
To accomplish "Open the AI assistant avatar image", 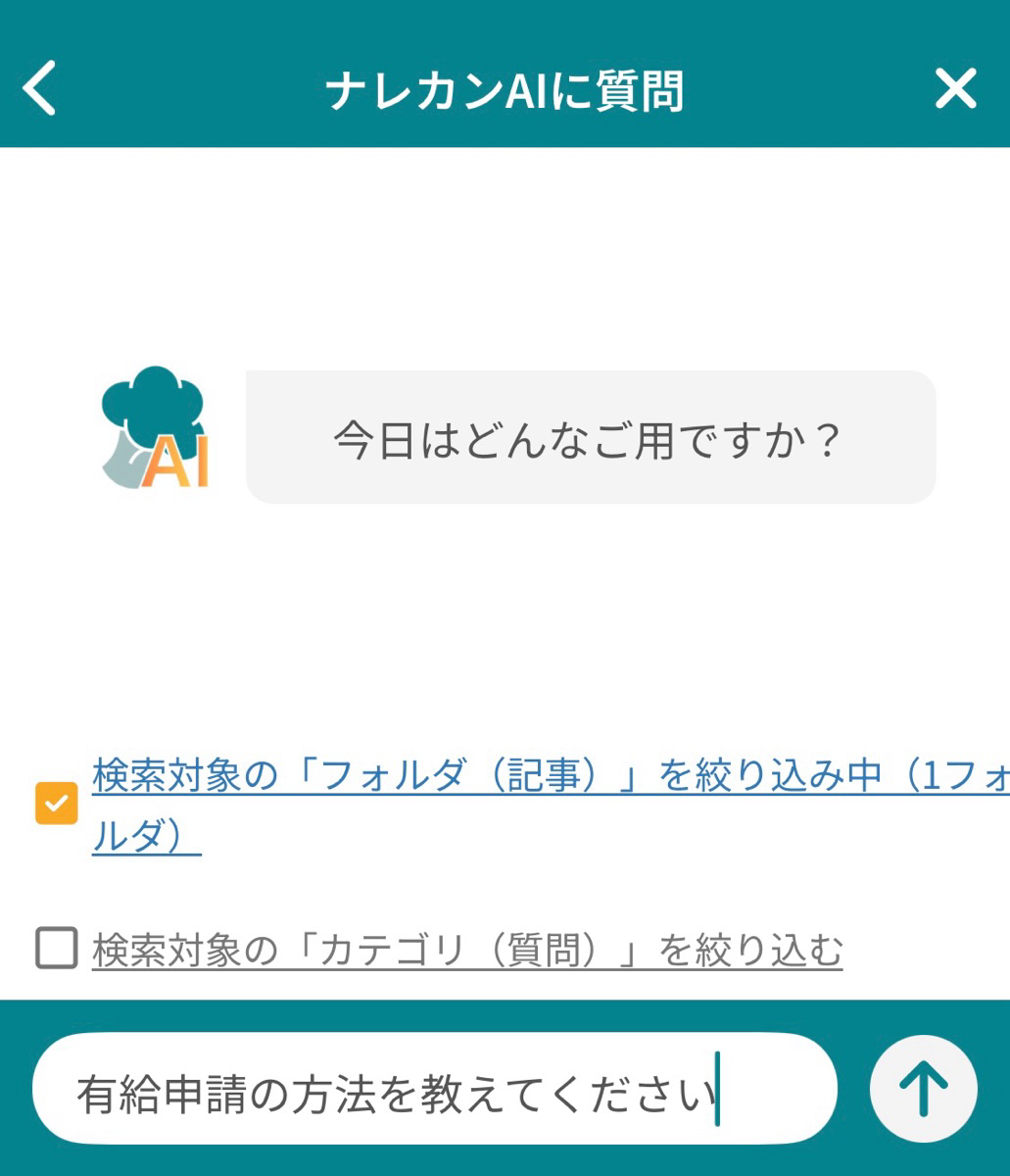I will pos(152,426).
